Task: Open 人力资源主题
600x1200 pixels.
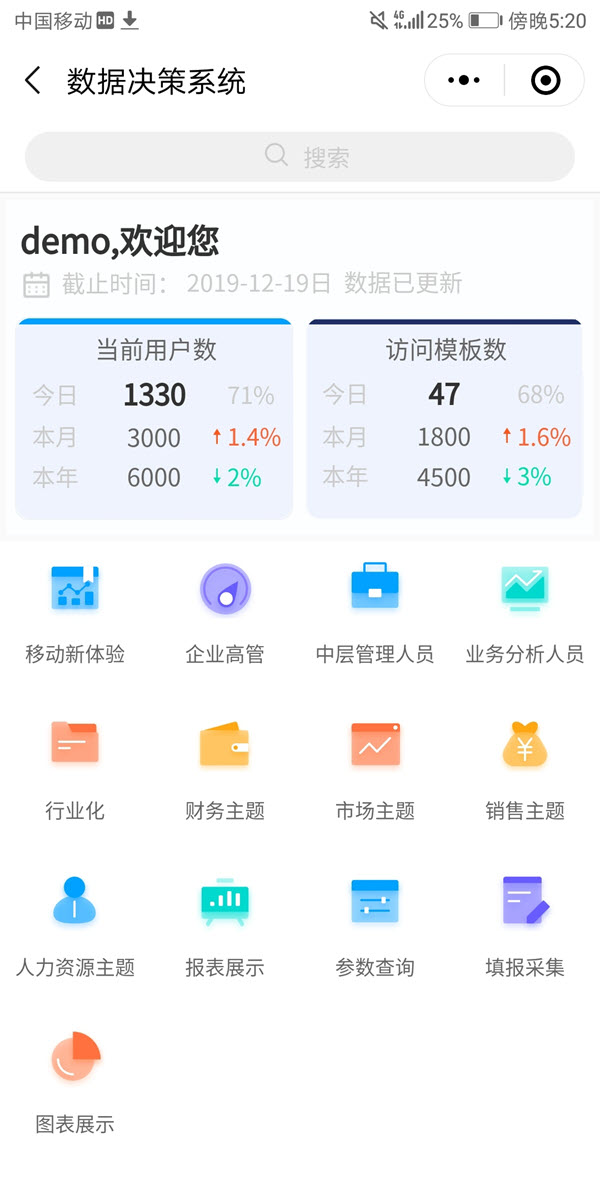Action: pyautogui.click(x=75, y=923)
